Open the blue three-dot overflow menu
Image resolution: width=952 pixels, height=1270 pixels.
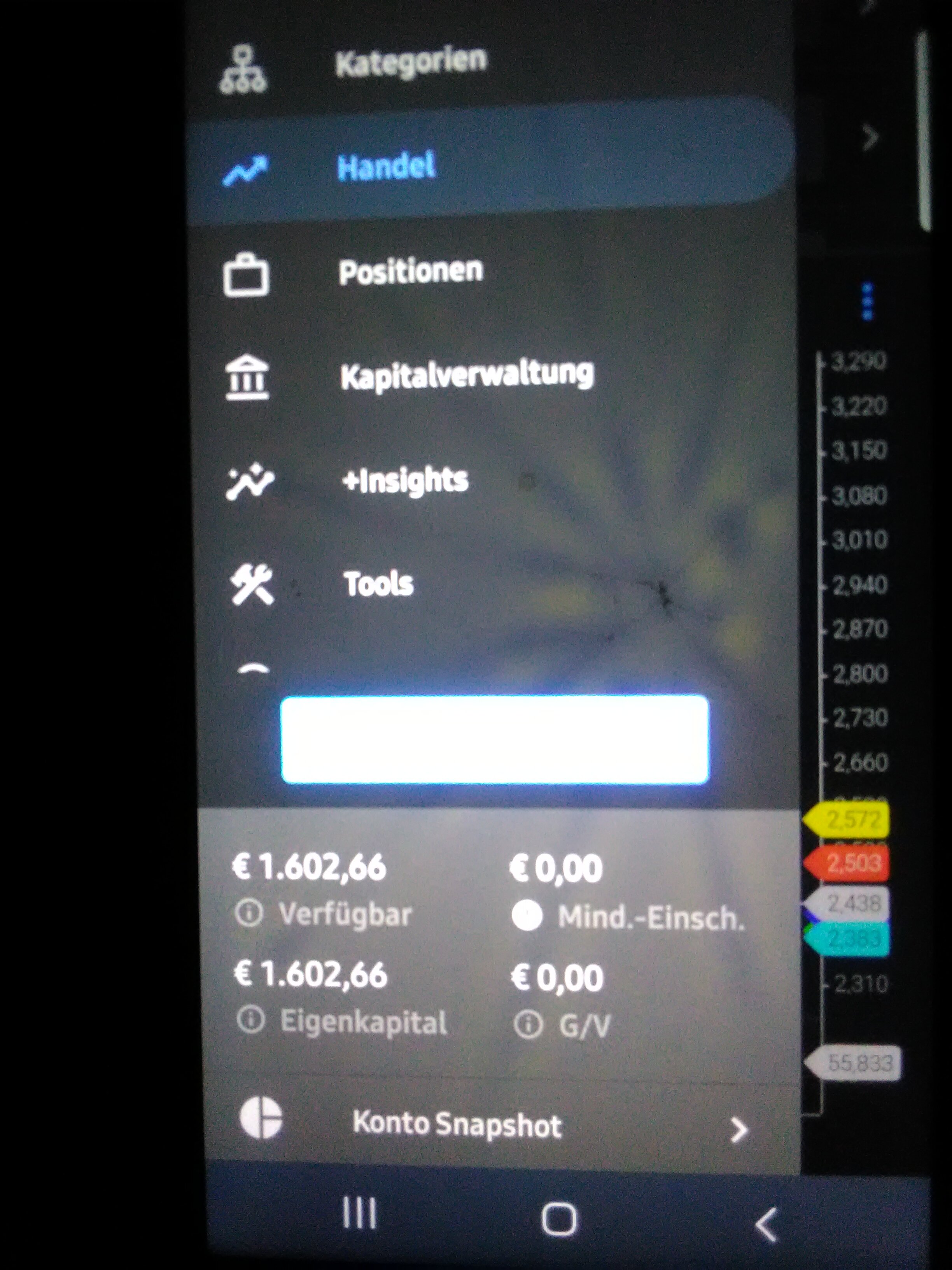[867, 301]
